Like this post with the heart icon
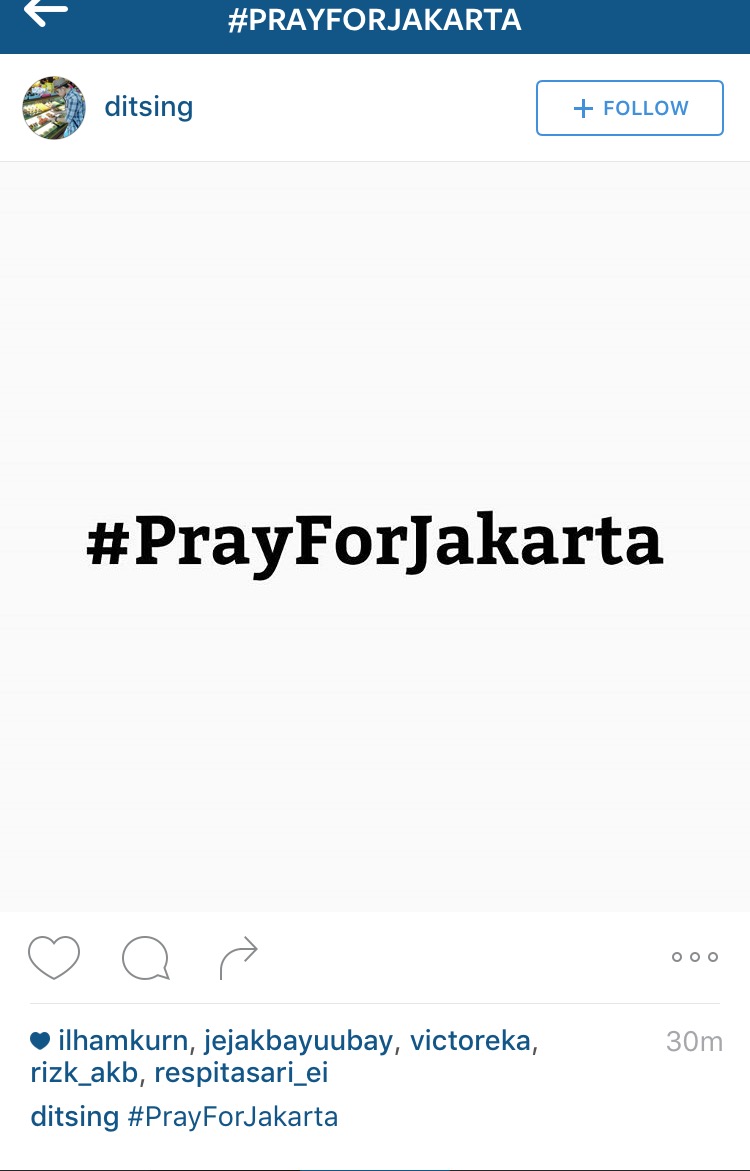The height and width of the screenshot is (1171, 750). [x=54, y=957]
